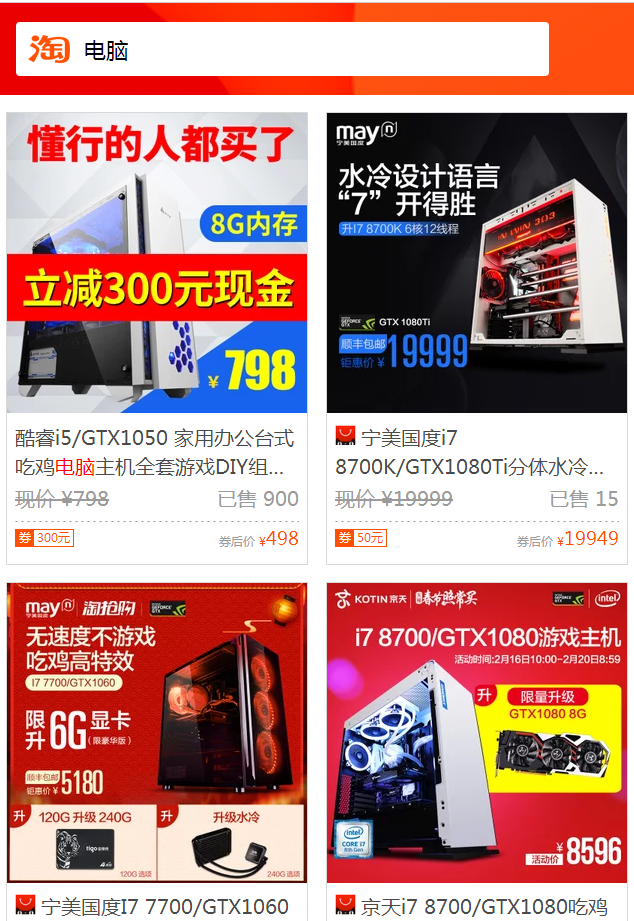The height and width of the screenshot is (921, 634).
Task: Open the 酷睿i5/GTX1050 desktop product card
Action: point(157,263)
